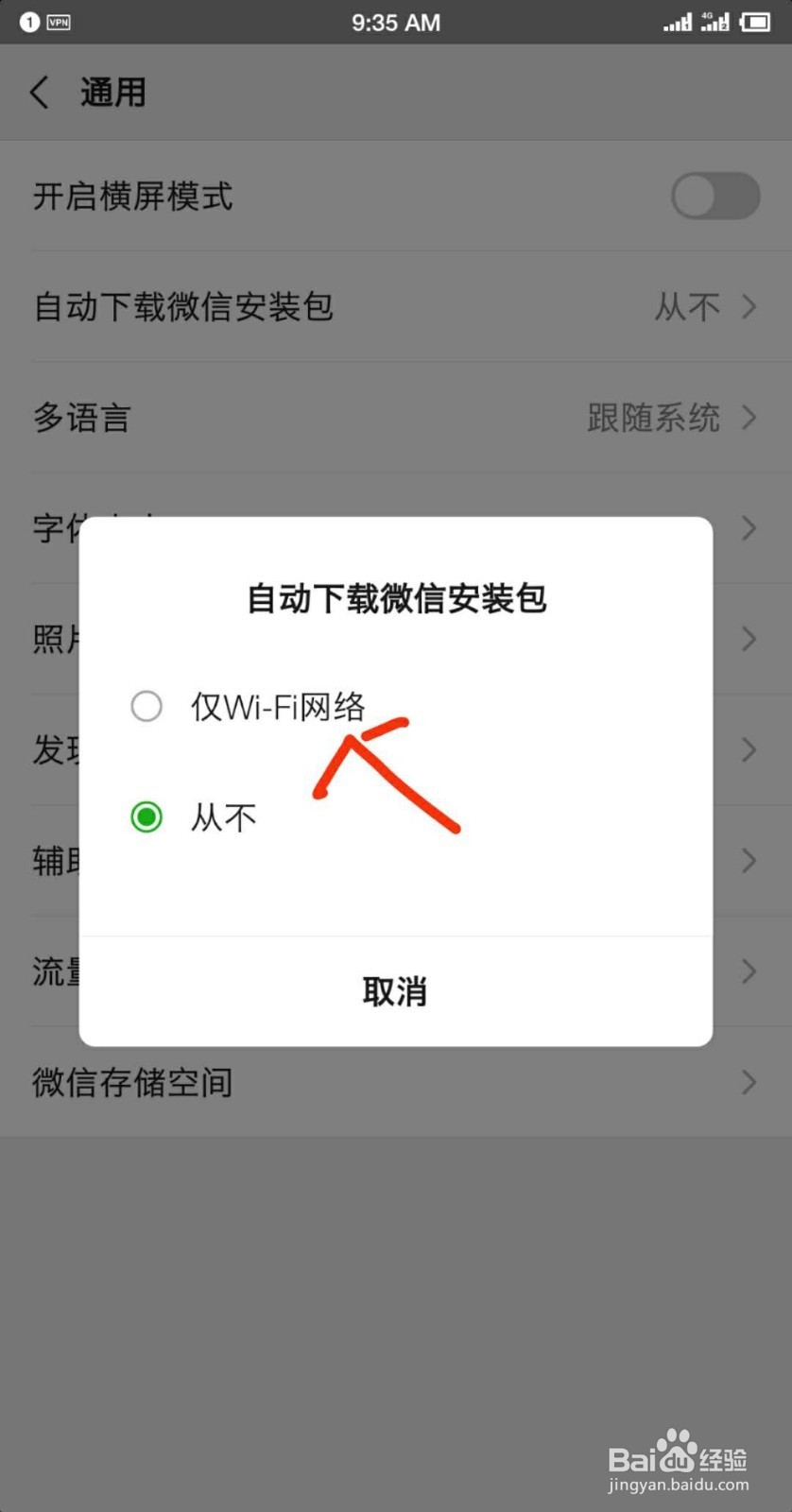Tap the back arrow to leave 通用 settings
The image size is (792, 1512).
(x=39, y=92)
